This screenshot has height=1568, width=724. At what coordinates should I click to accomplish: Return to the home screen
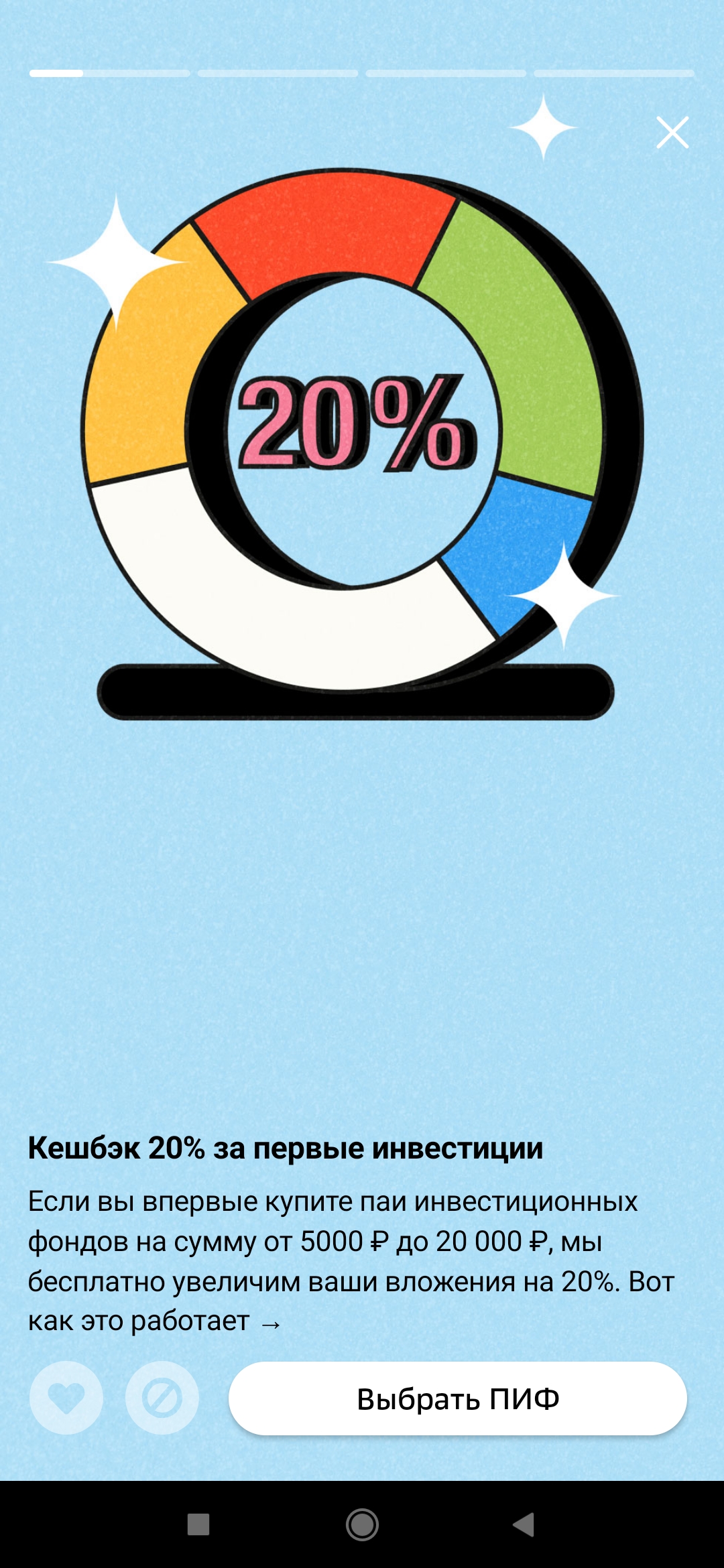pyautogui.click(x=362, y=1524)
